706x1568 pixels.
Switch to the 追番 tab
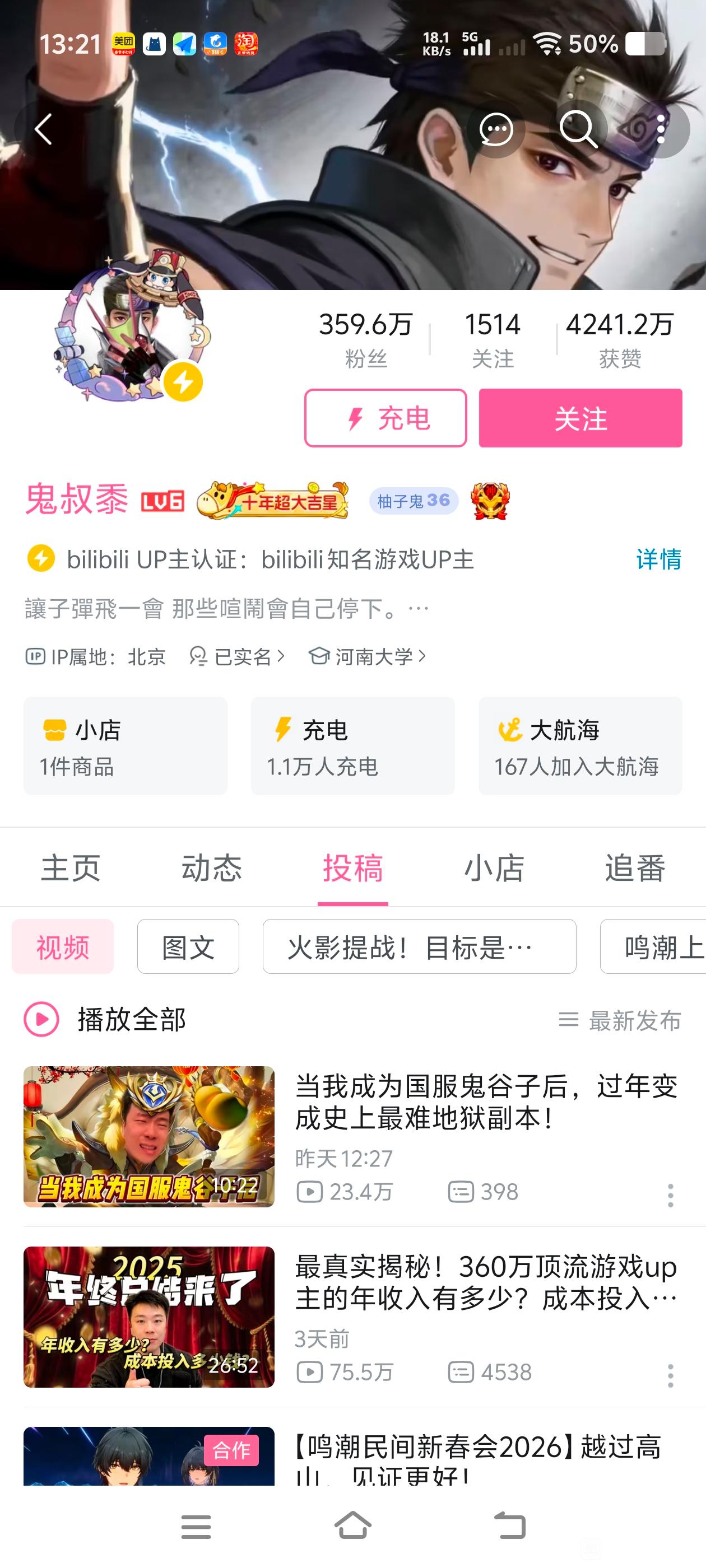(x=635, y=867)
